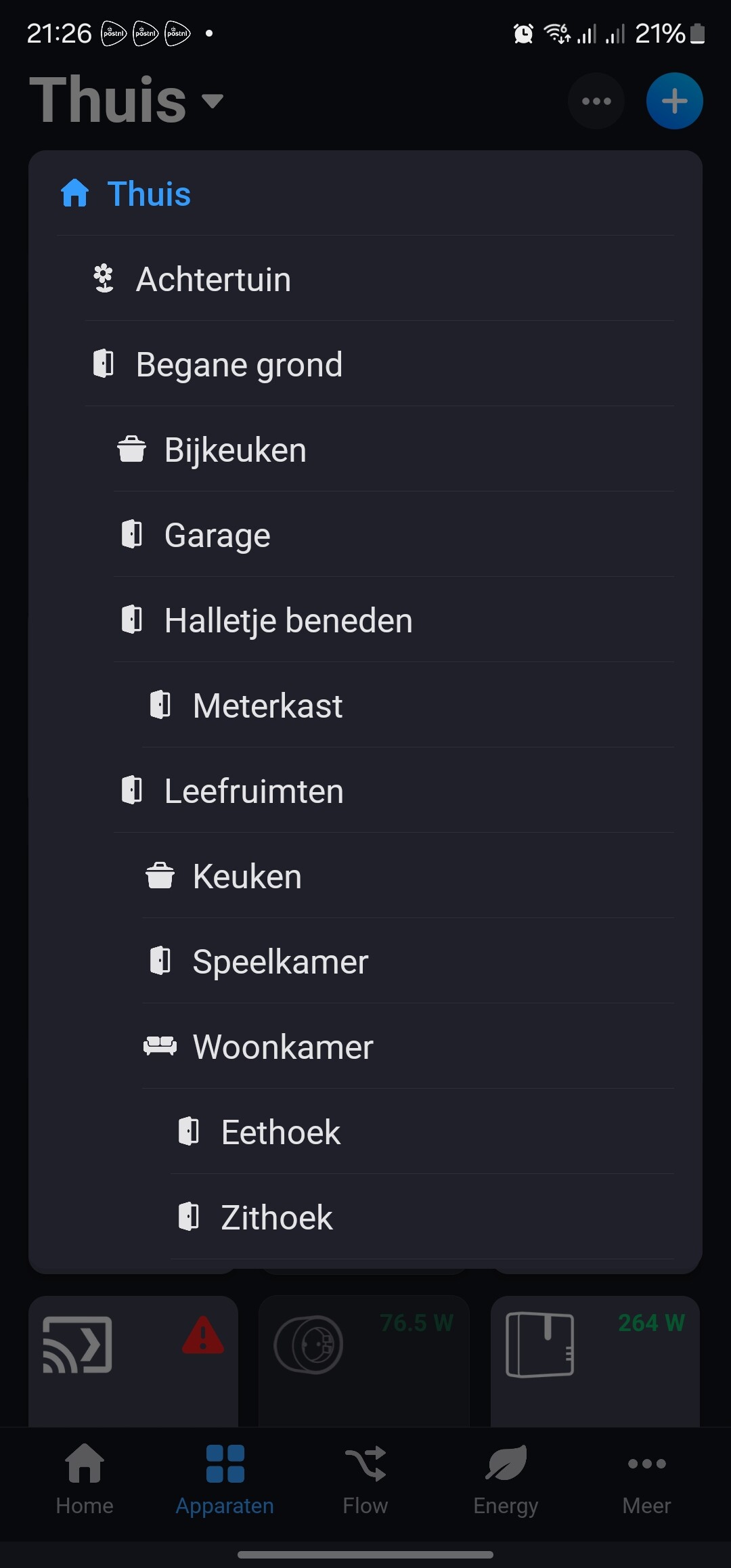The width and height of the screenshot is (731, 1568).
Task: Choose the Speelkamer zone
Action: [x=280, y=962]
